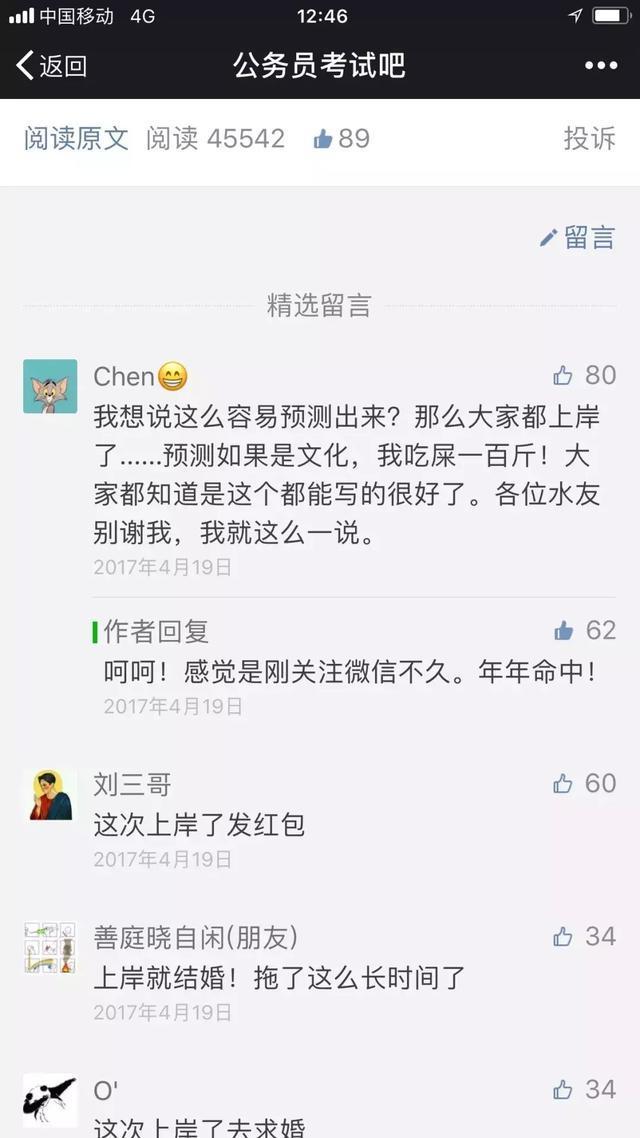The width and height of the screenshot is (640, 1138).
Task: Like the article with the thumbs-up icon
Action: pos(323,139)
